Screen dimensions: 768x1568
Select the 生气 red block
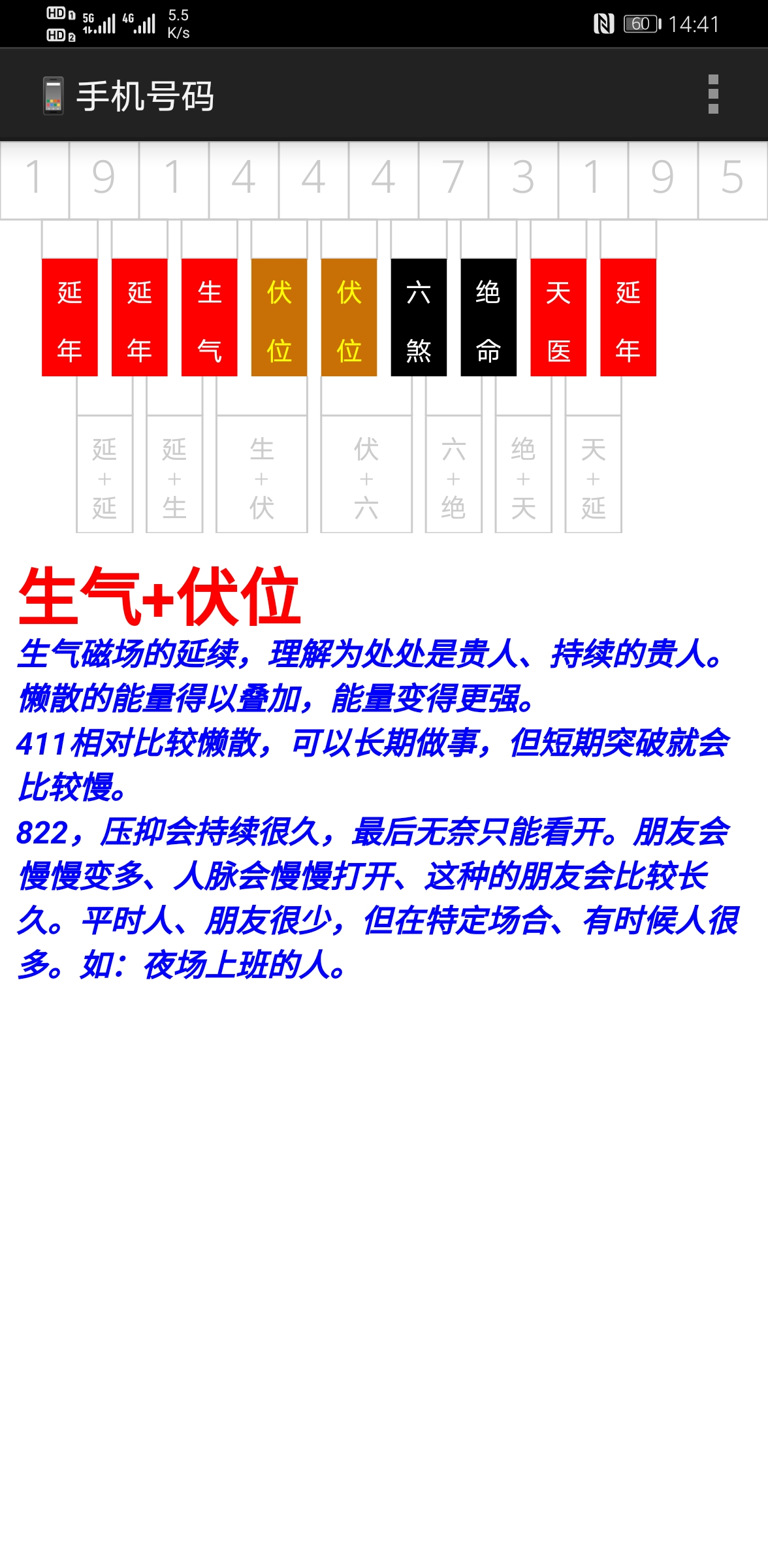[x=209, y=318]
